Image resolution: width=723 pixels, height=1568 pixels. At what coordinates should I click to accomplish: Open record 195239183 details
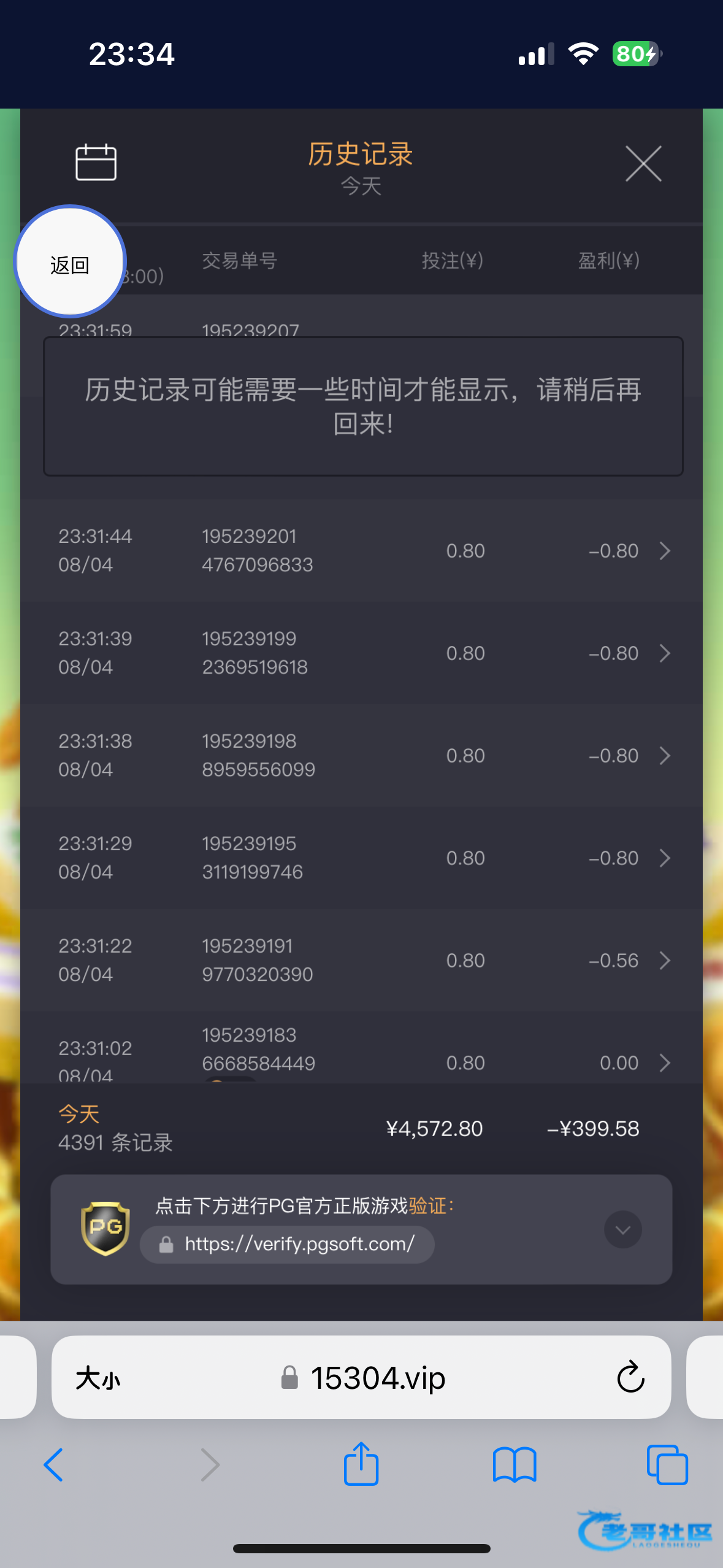[361, 1048]
